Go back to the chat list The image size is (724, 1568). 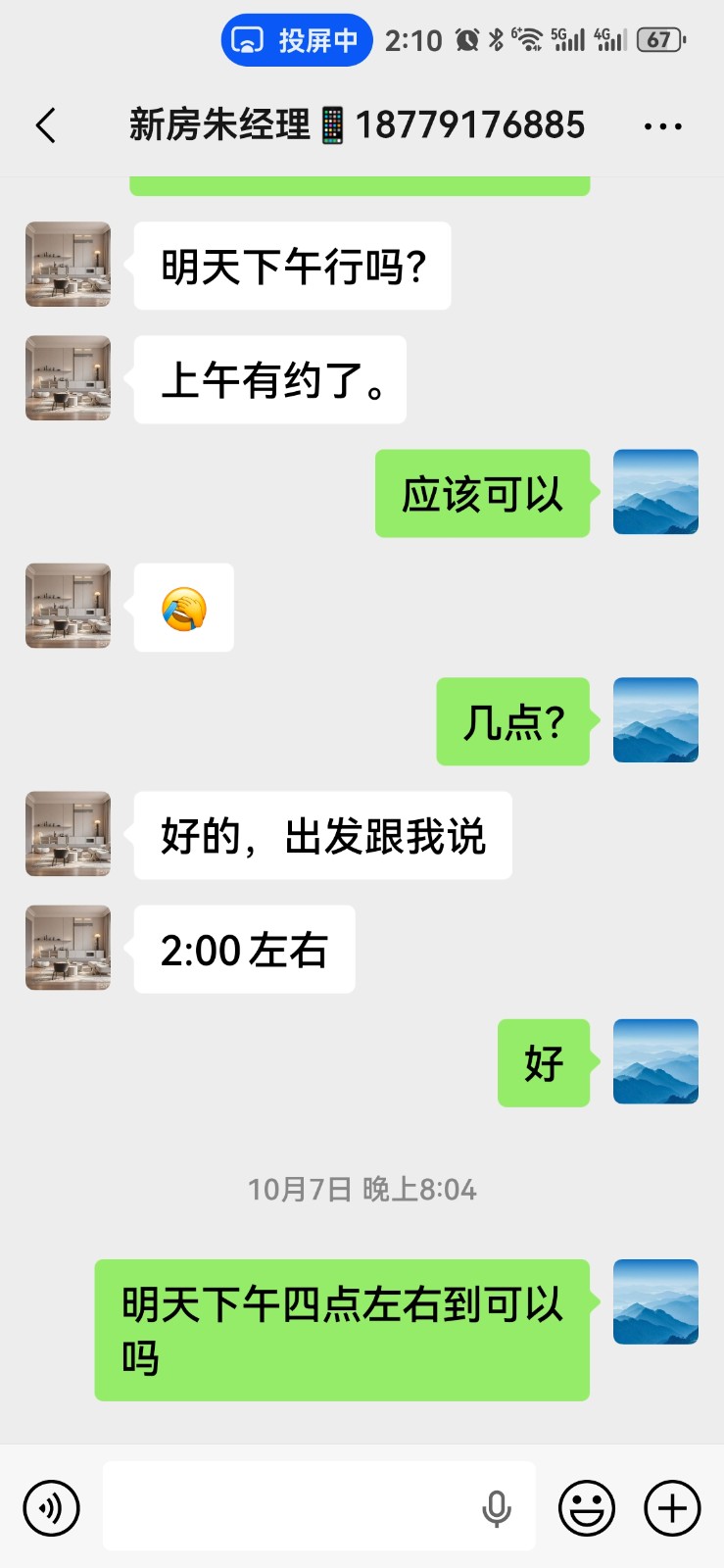coord(45,125)
